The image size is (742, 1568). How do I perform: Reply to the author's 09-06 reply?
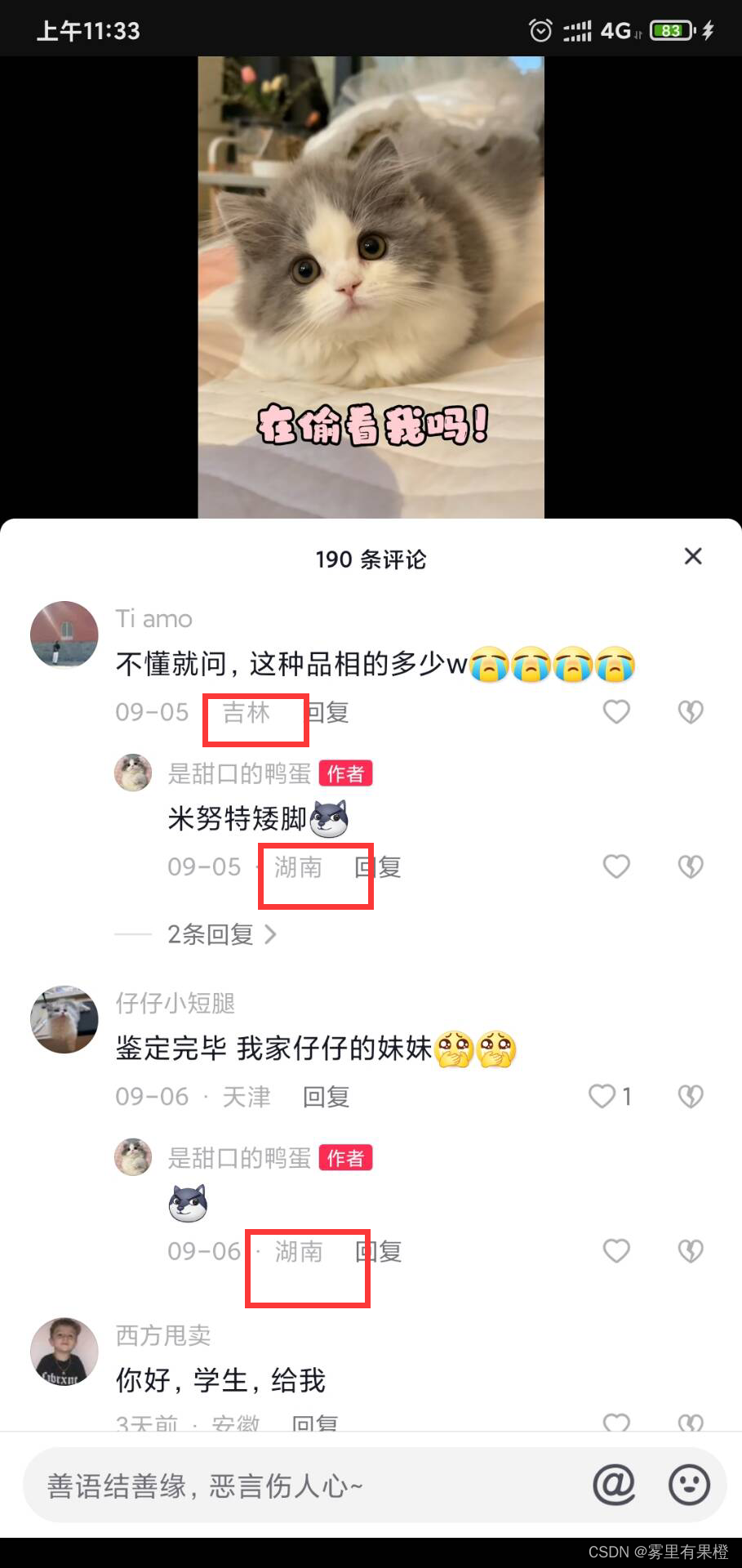pos(379,1252)
